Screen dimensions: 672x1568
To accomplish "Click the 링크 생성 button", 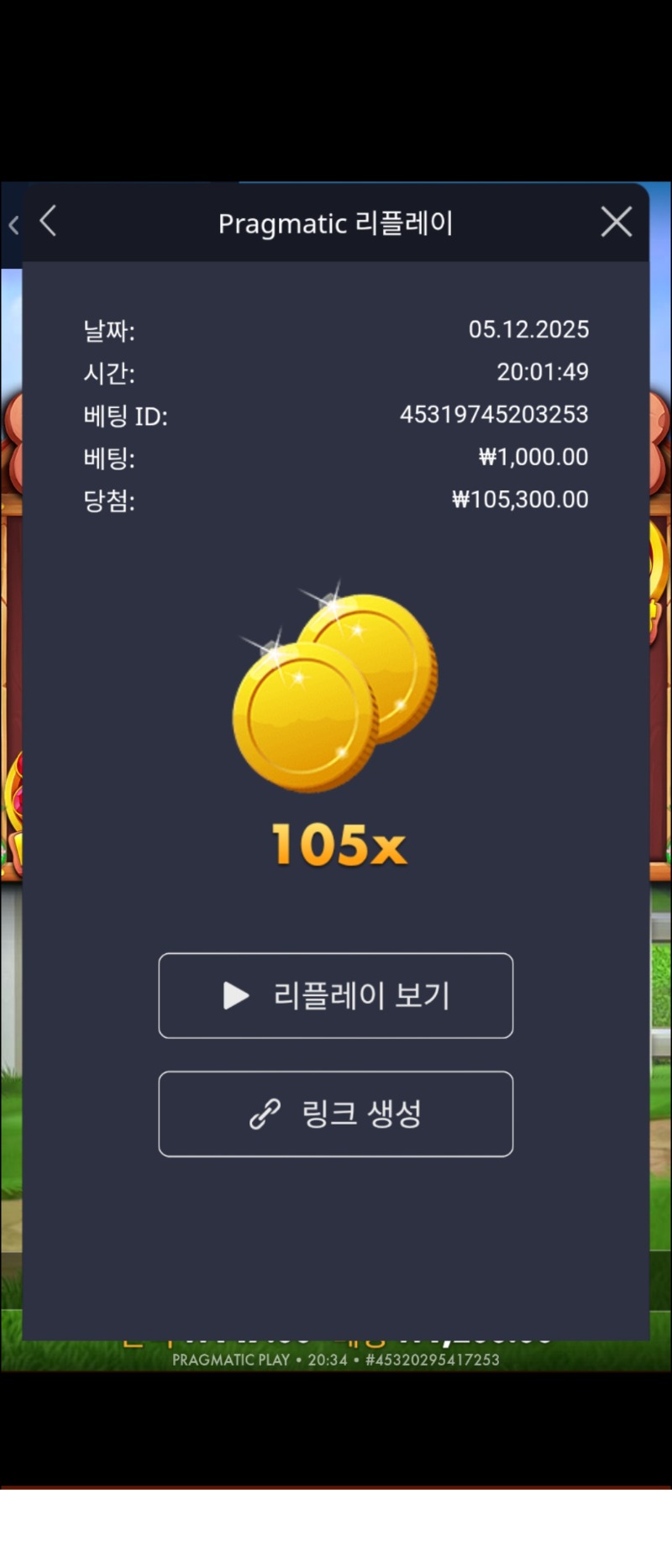I will pos(336,1114).
